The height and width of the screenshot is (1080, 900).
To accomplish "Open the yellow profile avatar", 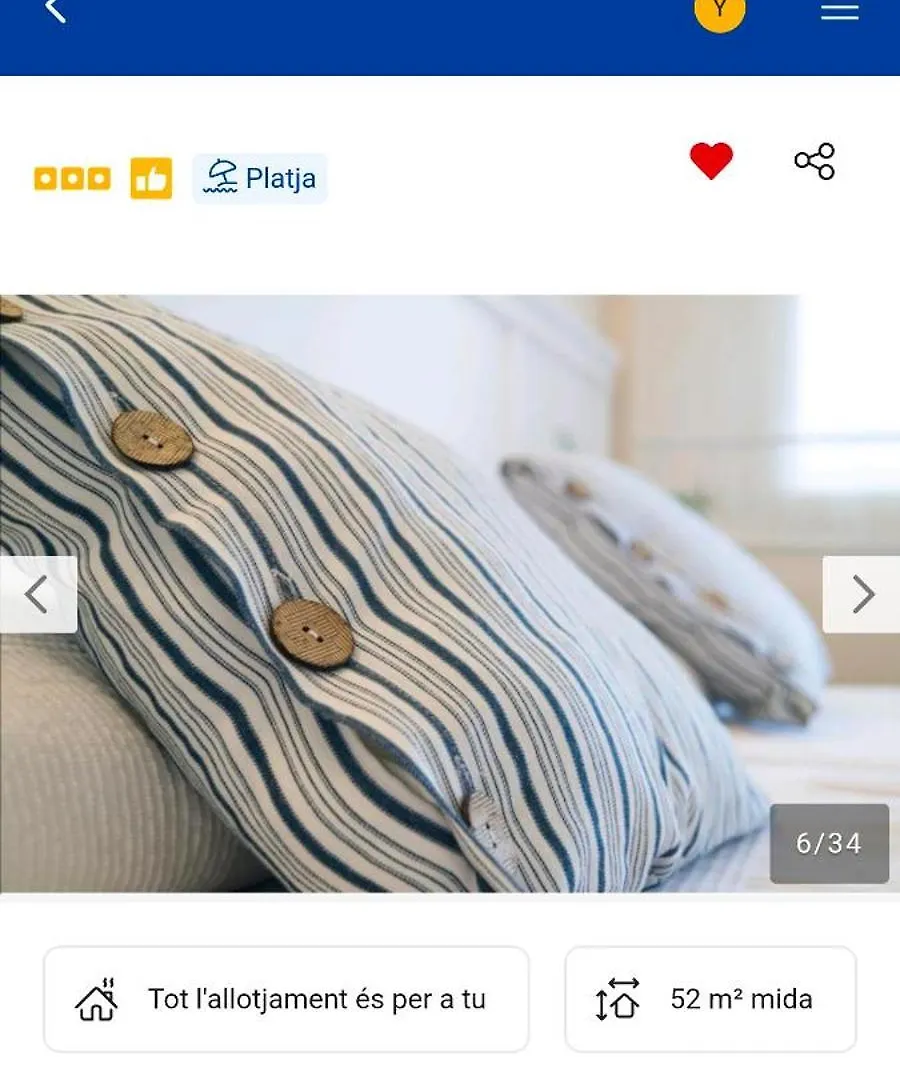I will point(720,11).
